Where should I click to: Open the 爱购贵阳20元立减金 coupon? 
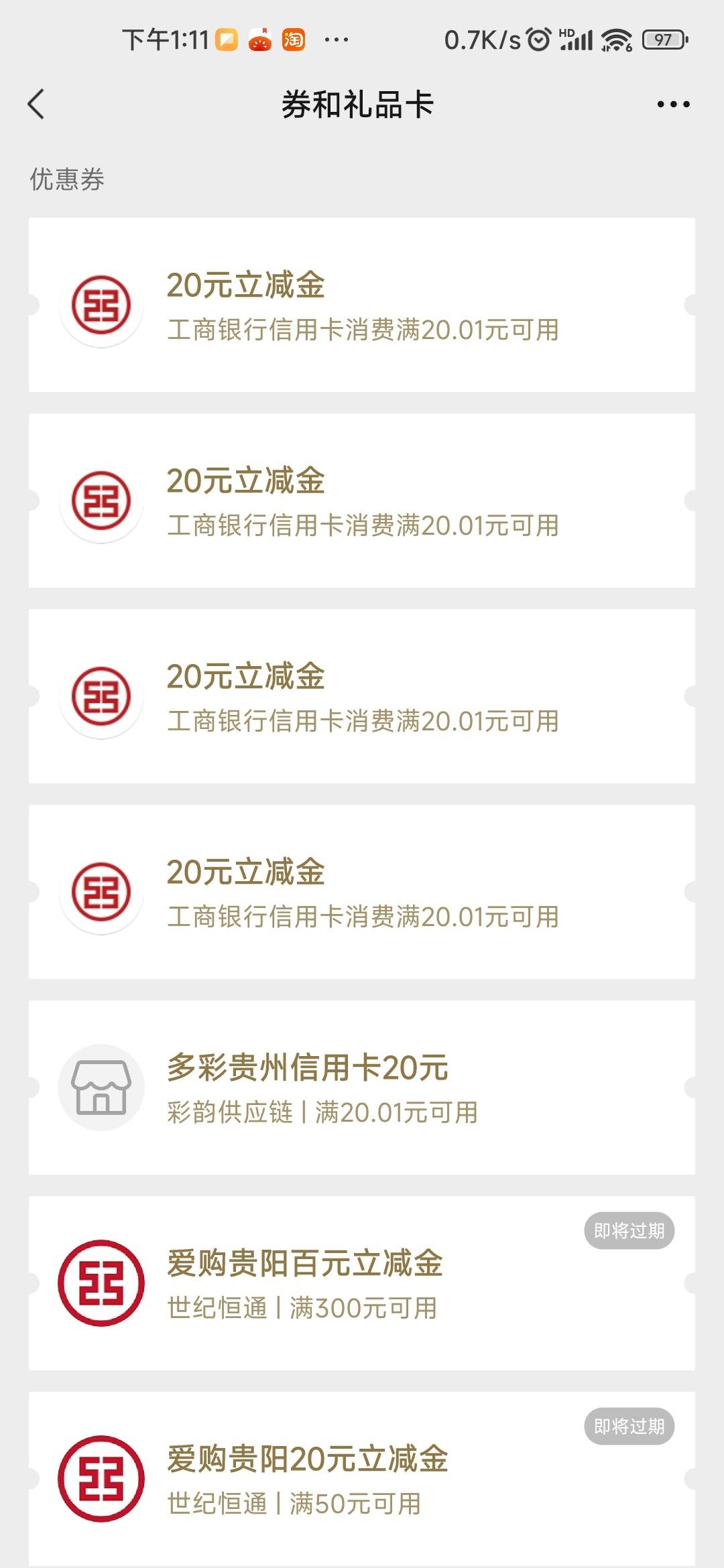point(362,1479)
